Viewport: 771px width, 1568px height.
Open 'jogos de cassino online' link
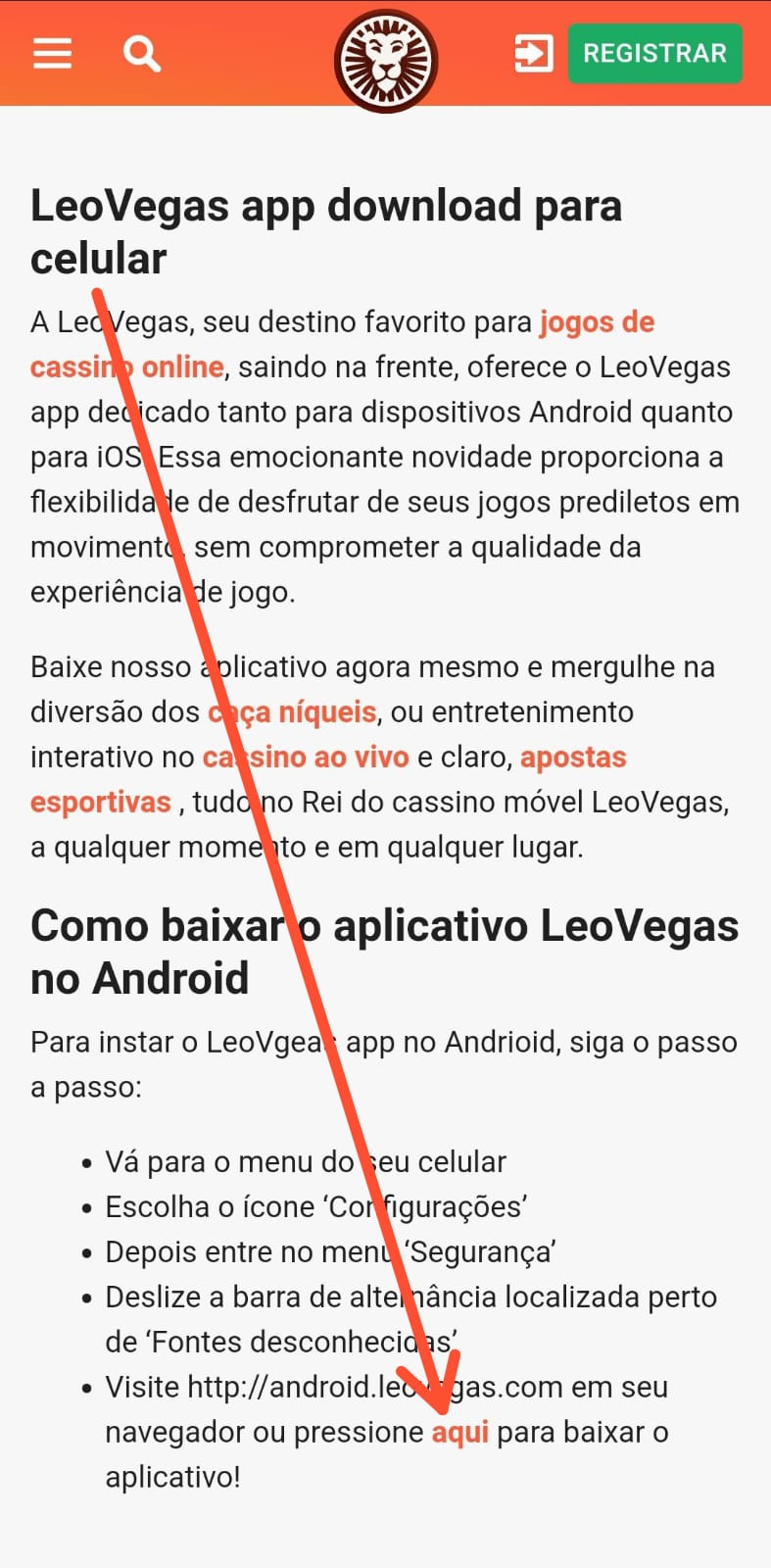[343, 344]
